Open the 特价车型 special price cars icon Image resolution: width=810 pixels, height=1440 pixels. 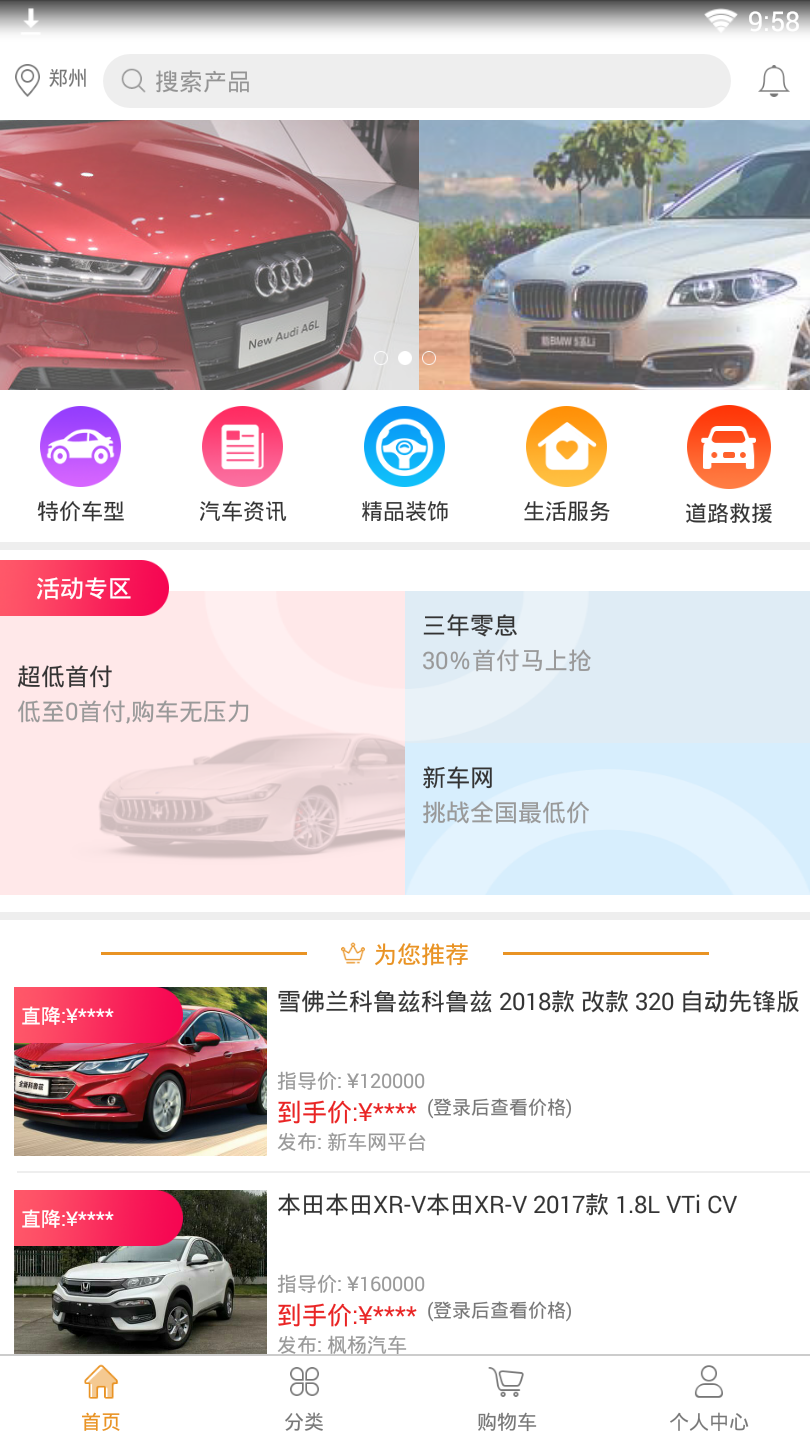click(x=80, y=446)
